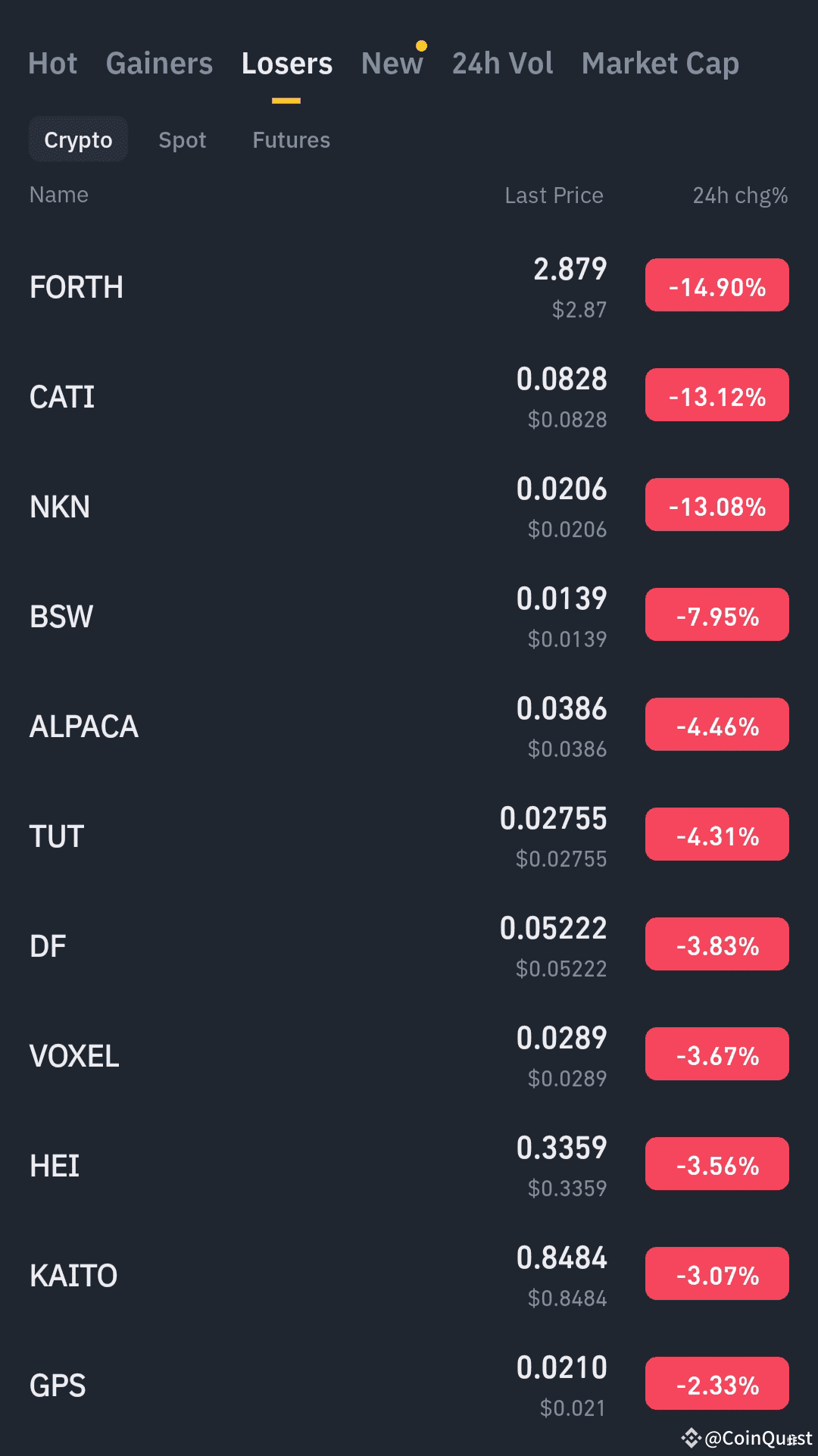Viewport: 818px width, 1456px height.
Task: Select the Futures filter
Action: pyautogui.click(x=291, y=139)
